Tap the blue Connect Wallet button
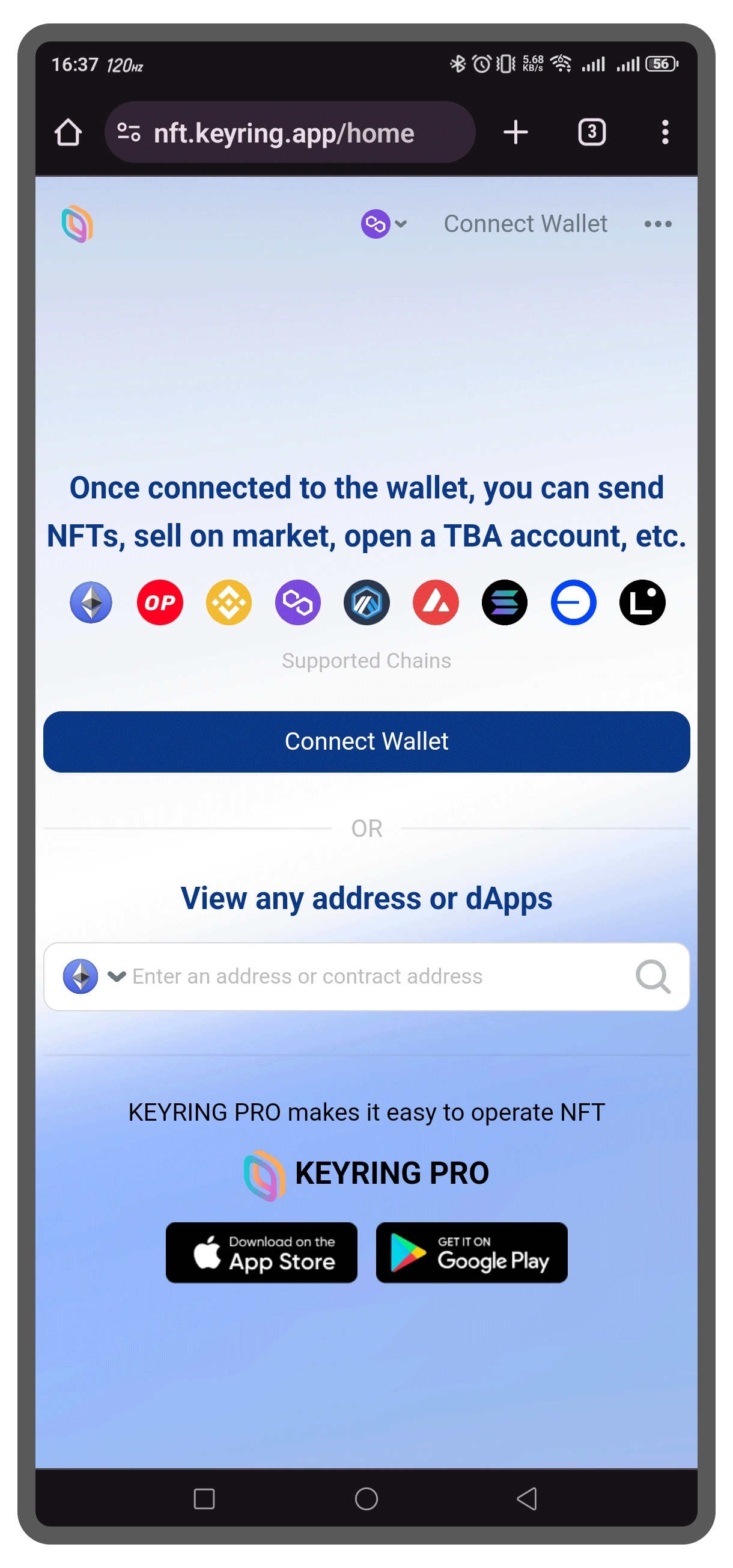The image size is (733, 1568). tap(366, 741)
